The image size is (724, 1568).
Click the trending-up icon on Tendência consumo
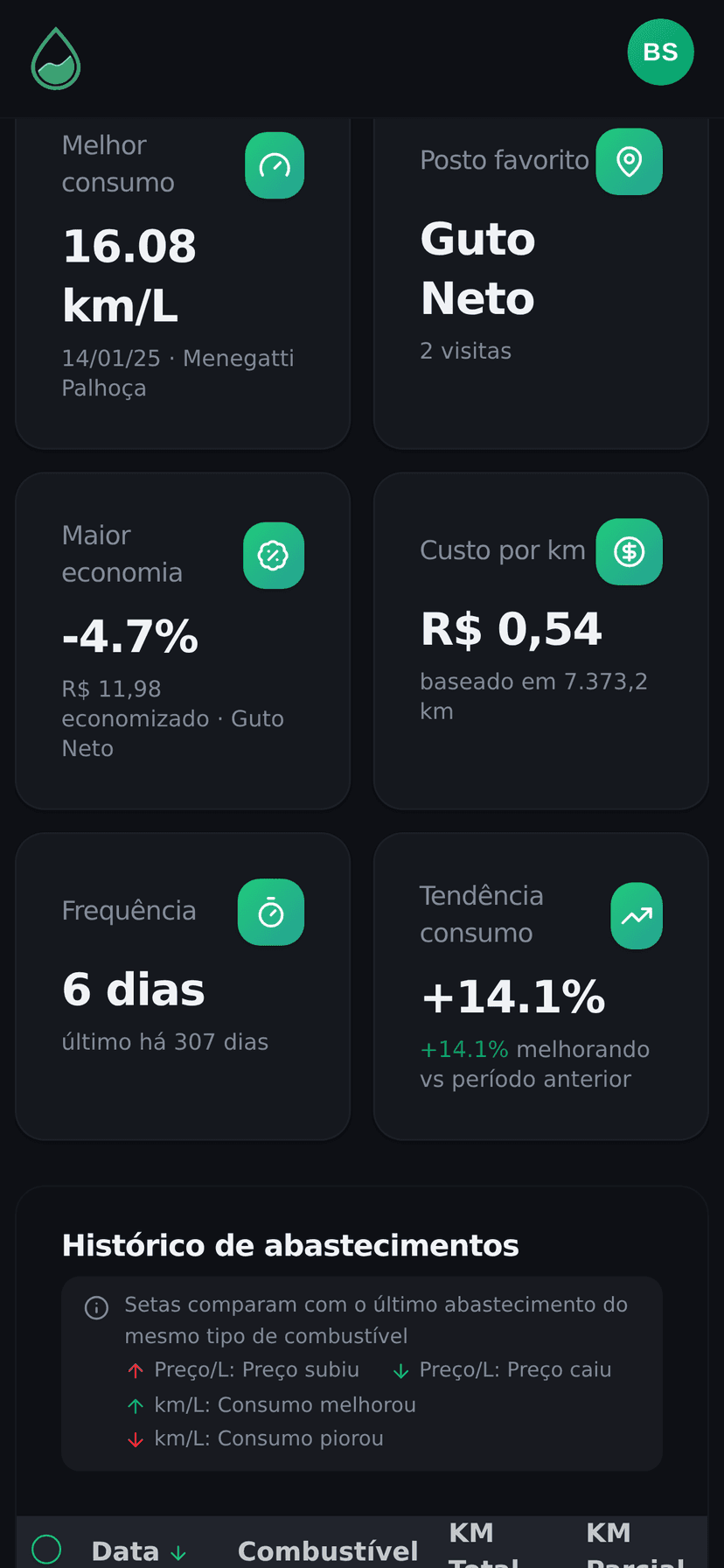pyautogui.click(x=637, y=915)
